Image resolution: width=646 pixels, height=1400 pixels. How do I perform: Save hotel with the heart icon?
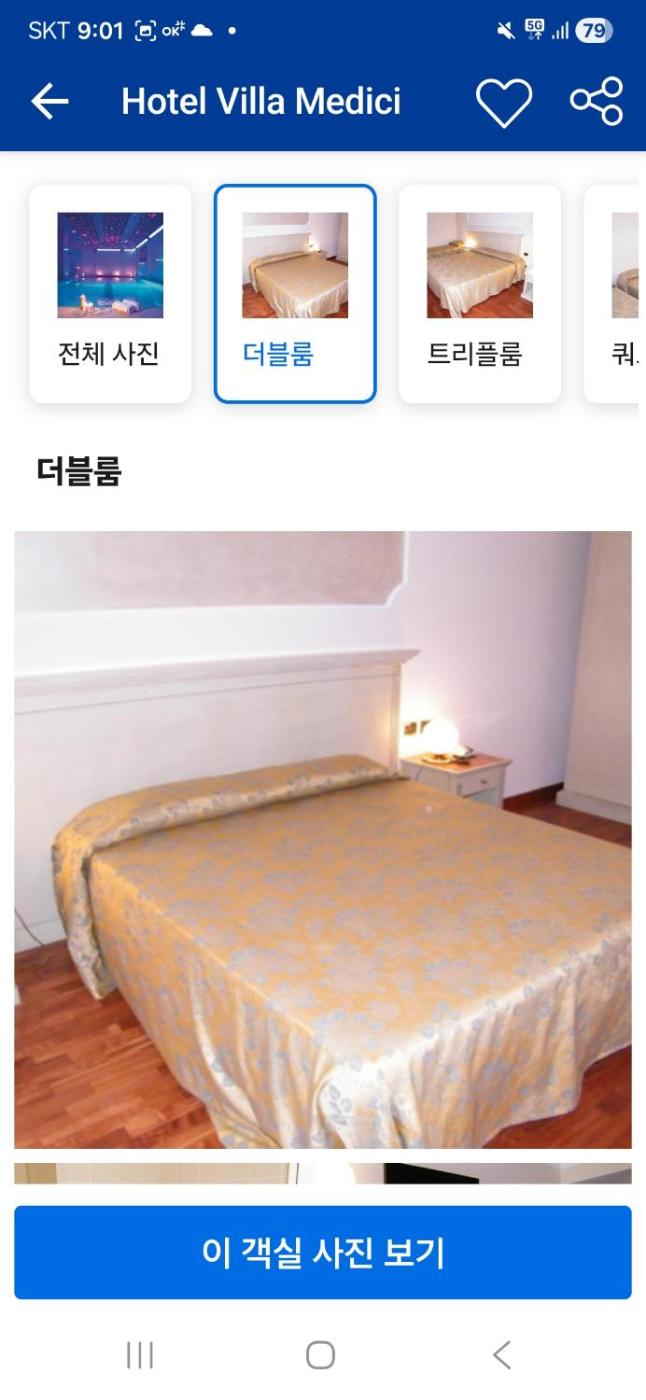click(503, 102)
